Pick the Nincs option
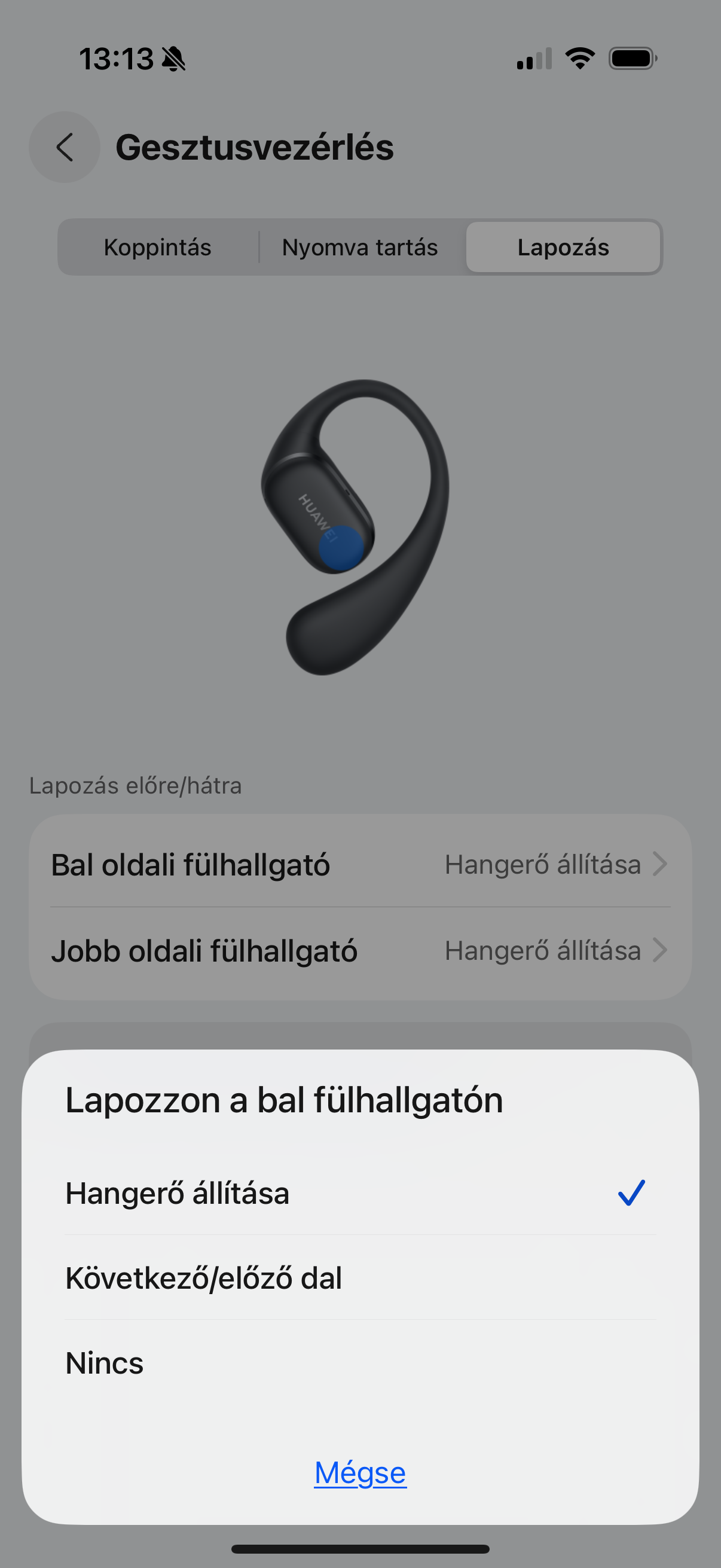This screenshot has width=721, height=1568. click(360, 1362)
